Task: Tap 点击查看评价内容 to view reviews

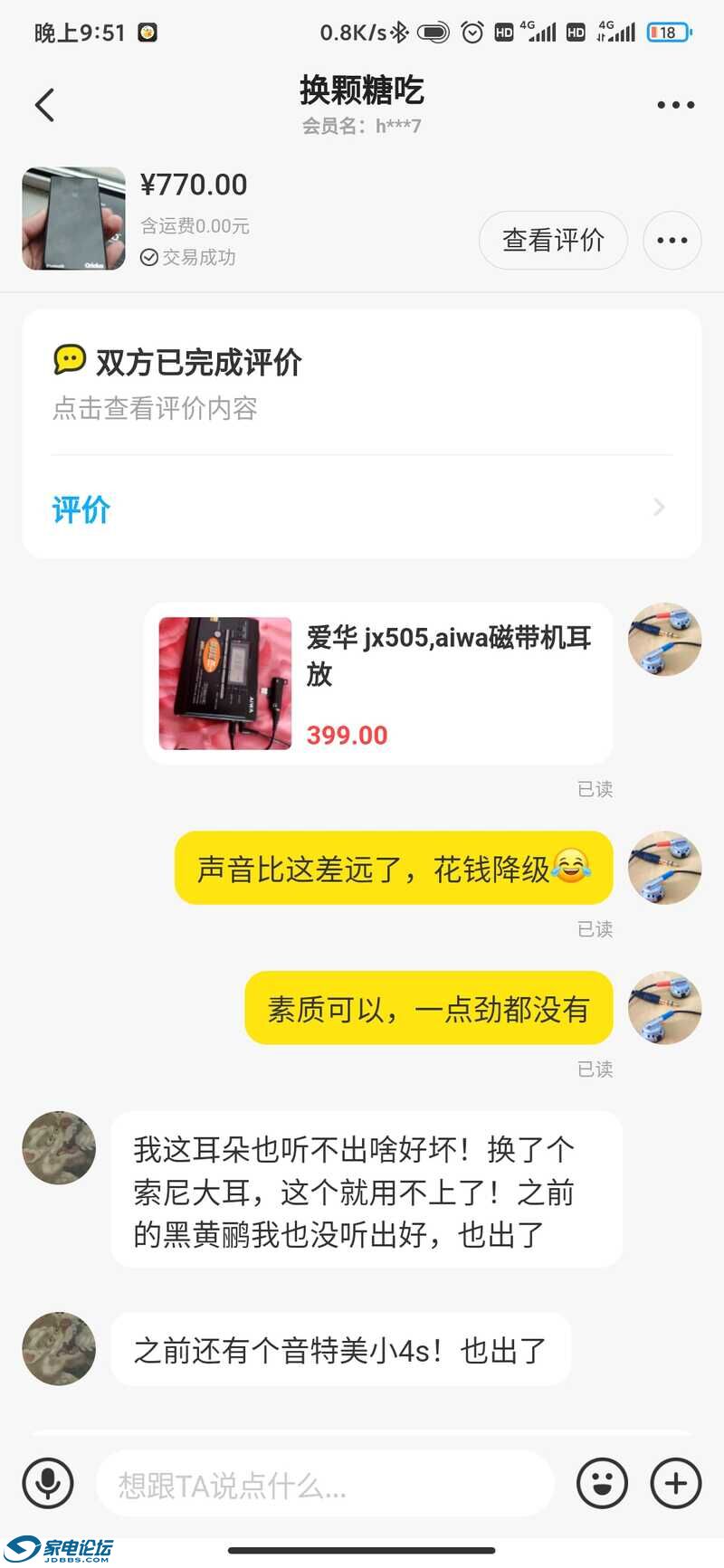Action: 154,409
